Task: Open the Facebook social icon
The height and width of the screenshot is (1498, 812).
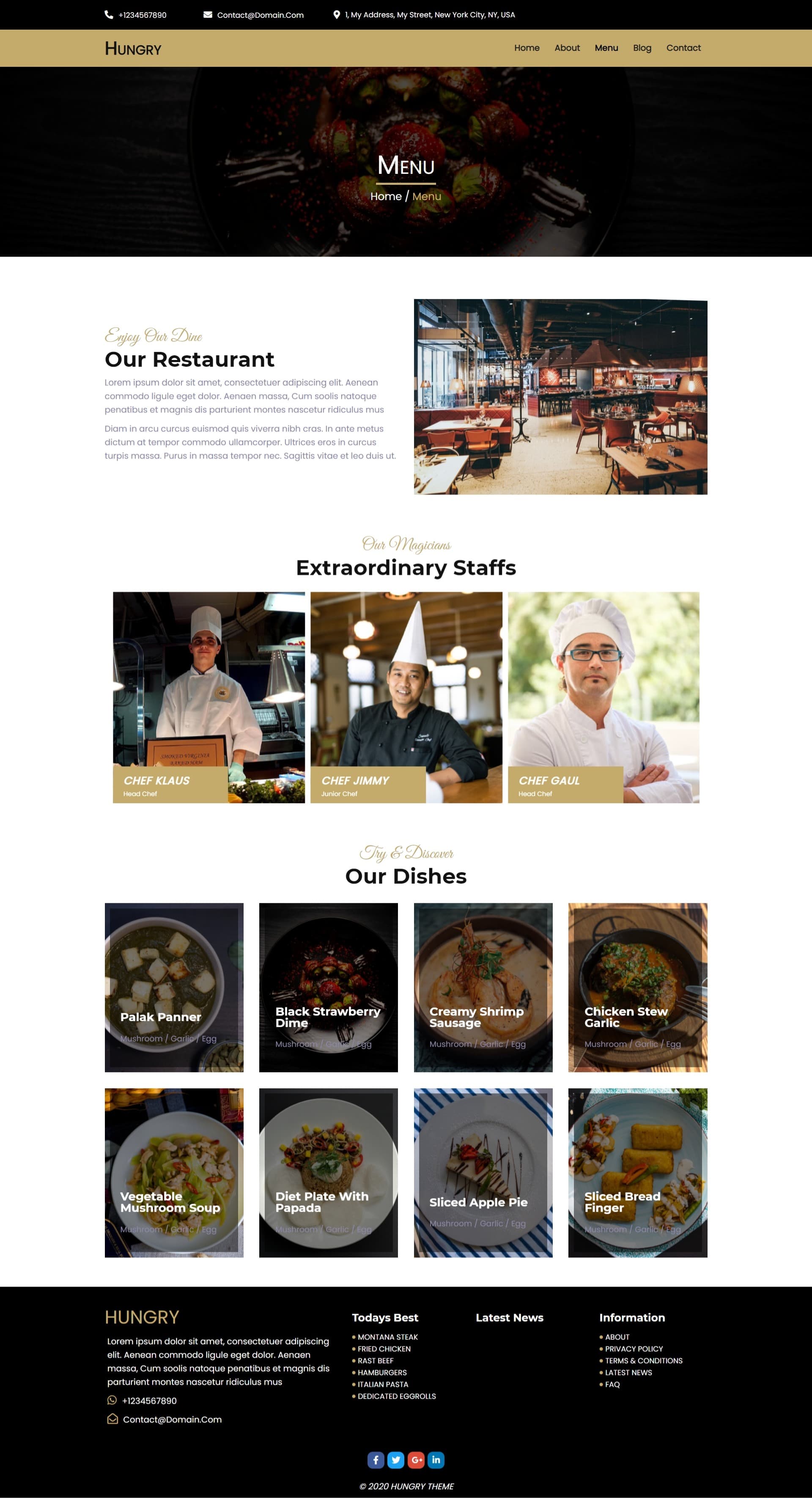Action: point(376,1460)
